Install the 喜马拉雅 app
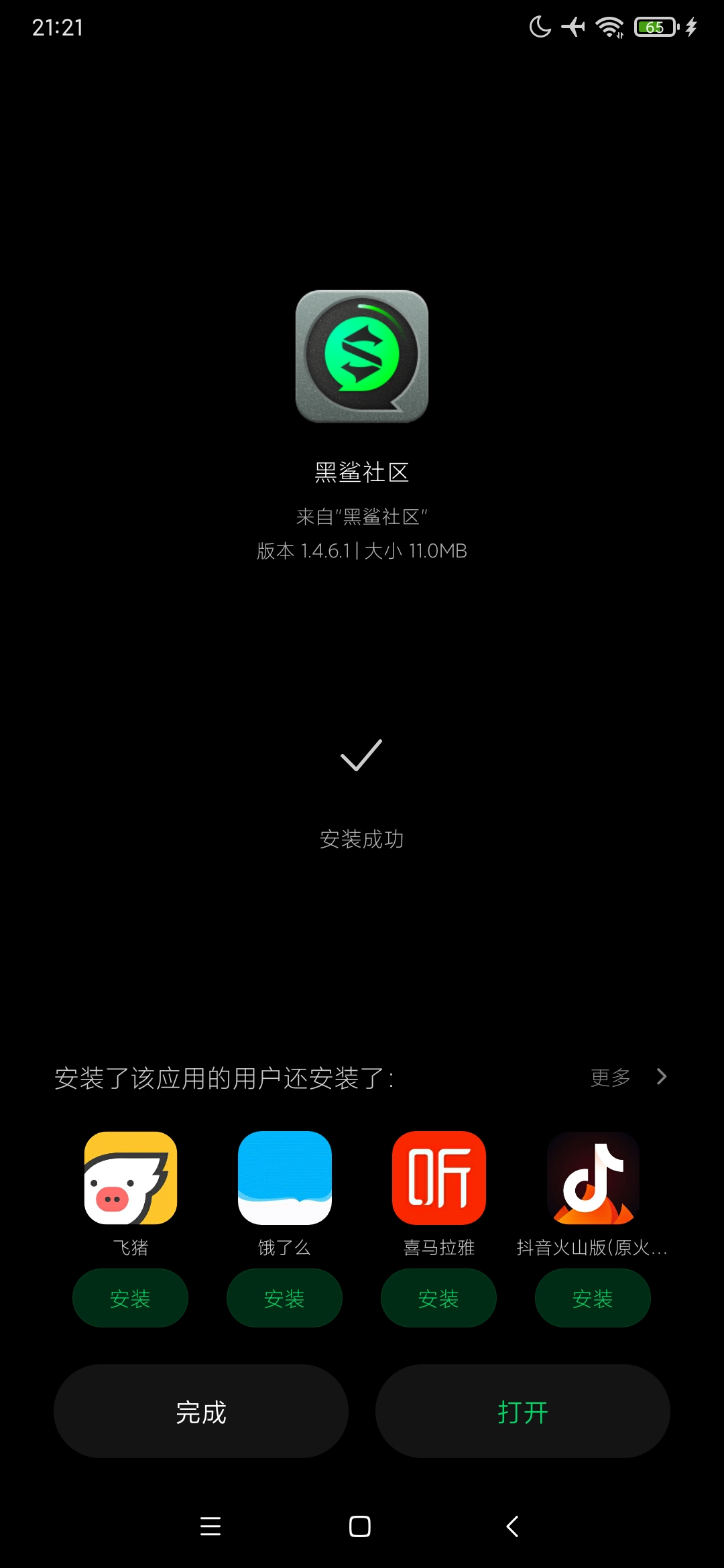 pyautogui.click(x=438, y=1299)
